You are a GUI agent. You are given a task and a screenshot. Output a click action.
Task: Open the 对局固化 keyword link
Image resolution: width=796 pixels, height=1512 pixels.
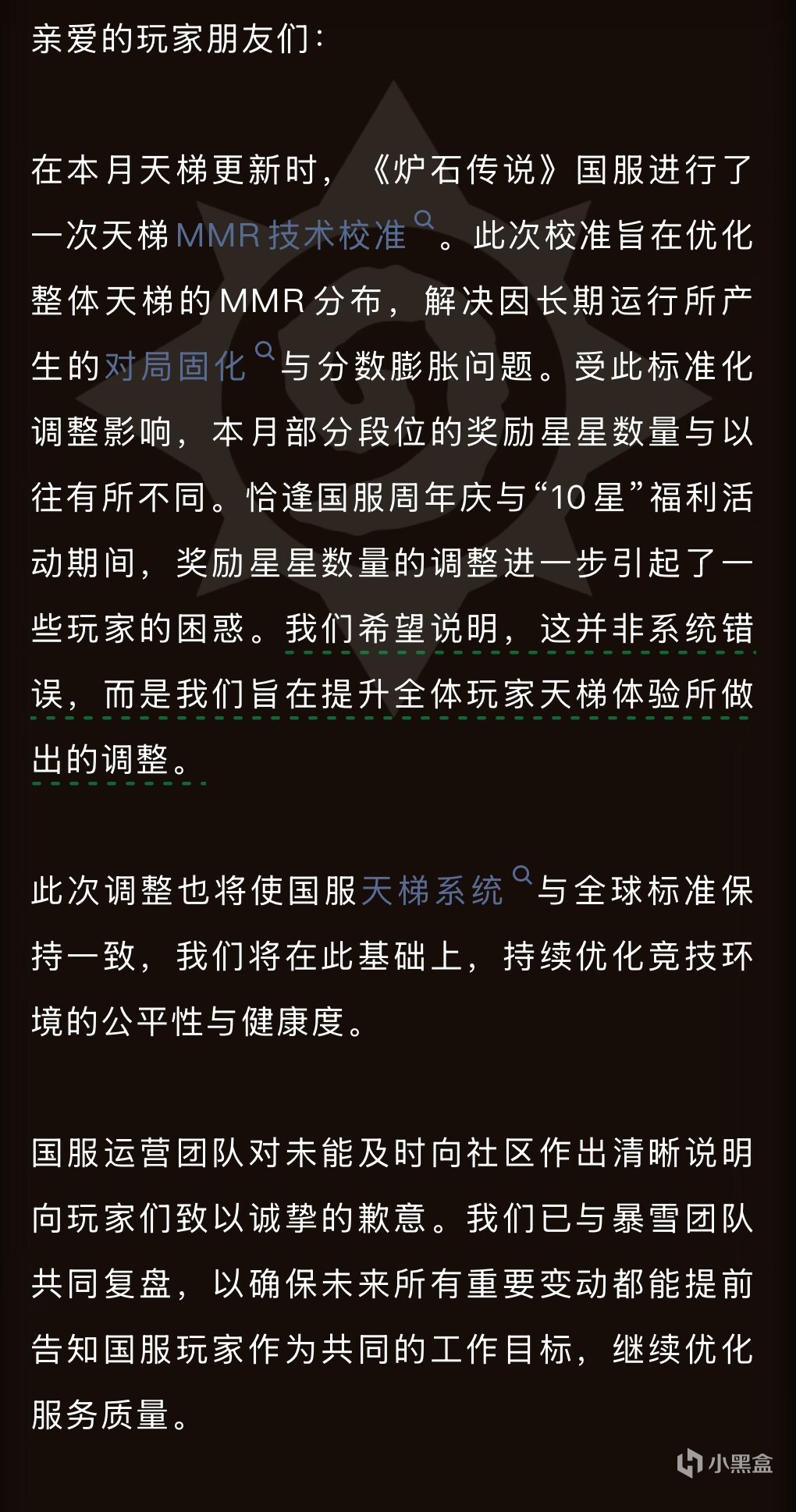coord(176,367)
